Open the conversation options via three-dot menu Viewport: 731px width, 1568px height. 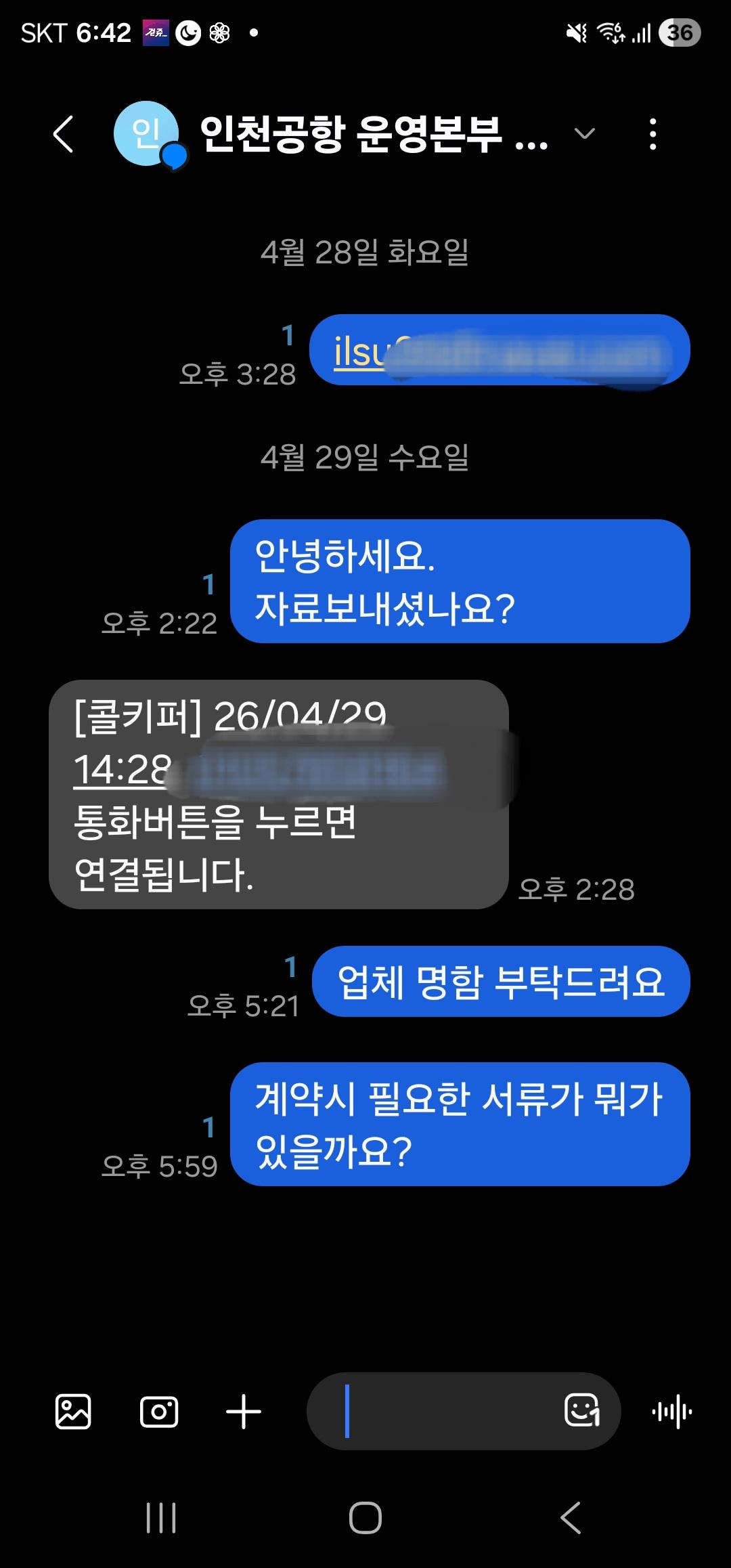652,133
